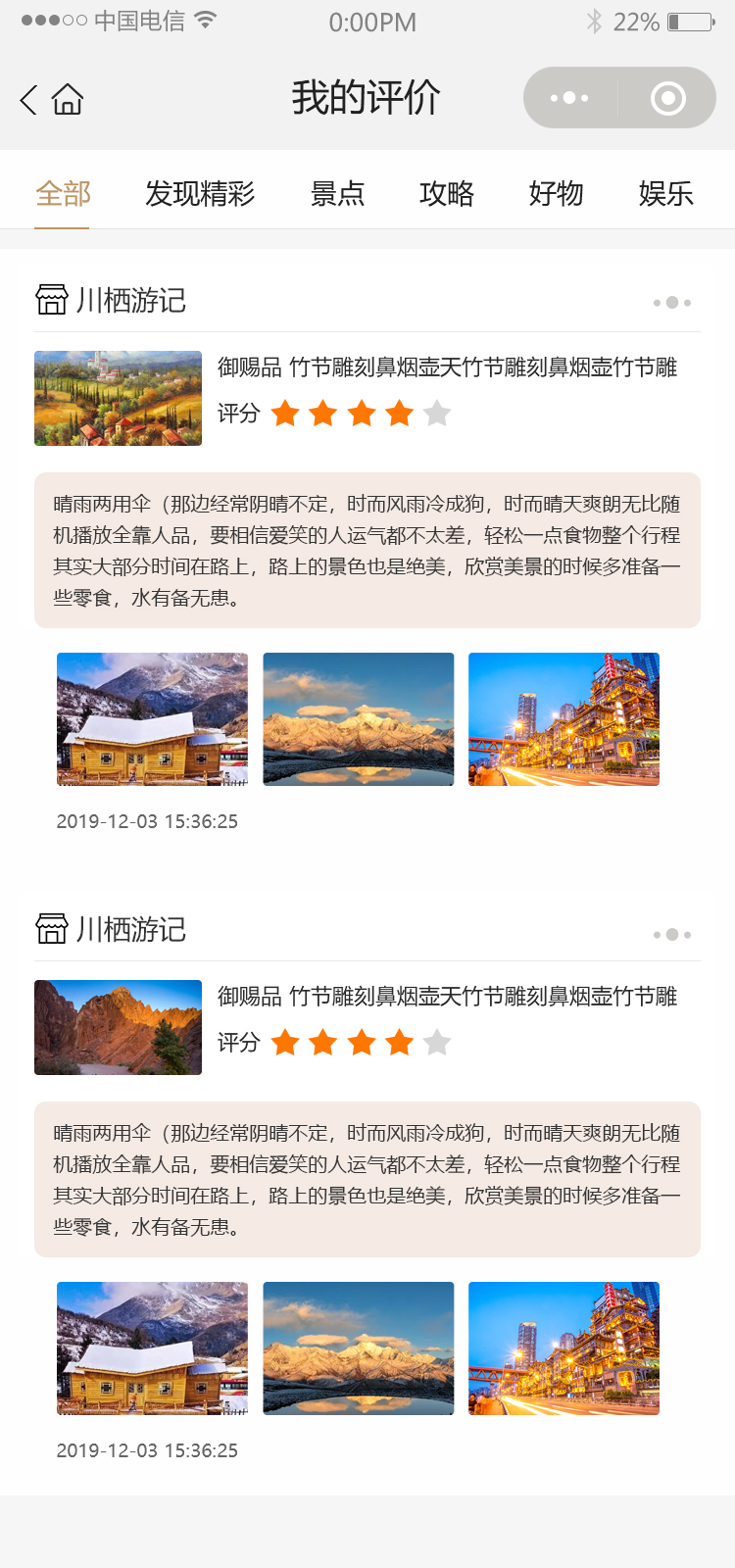Open the 景点 tab

(x=338, y=194)
